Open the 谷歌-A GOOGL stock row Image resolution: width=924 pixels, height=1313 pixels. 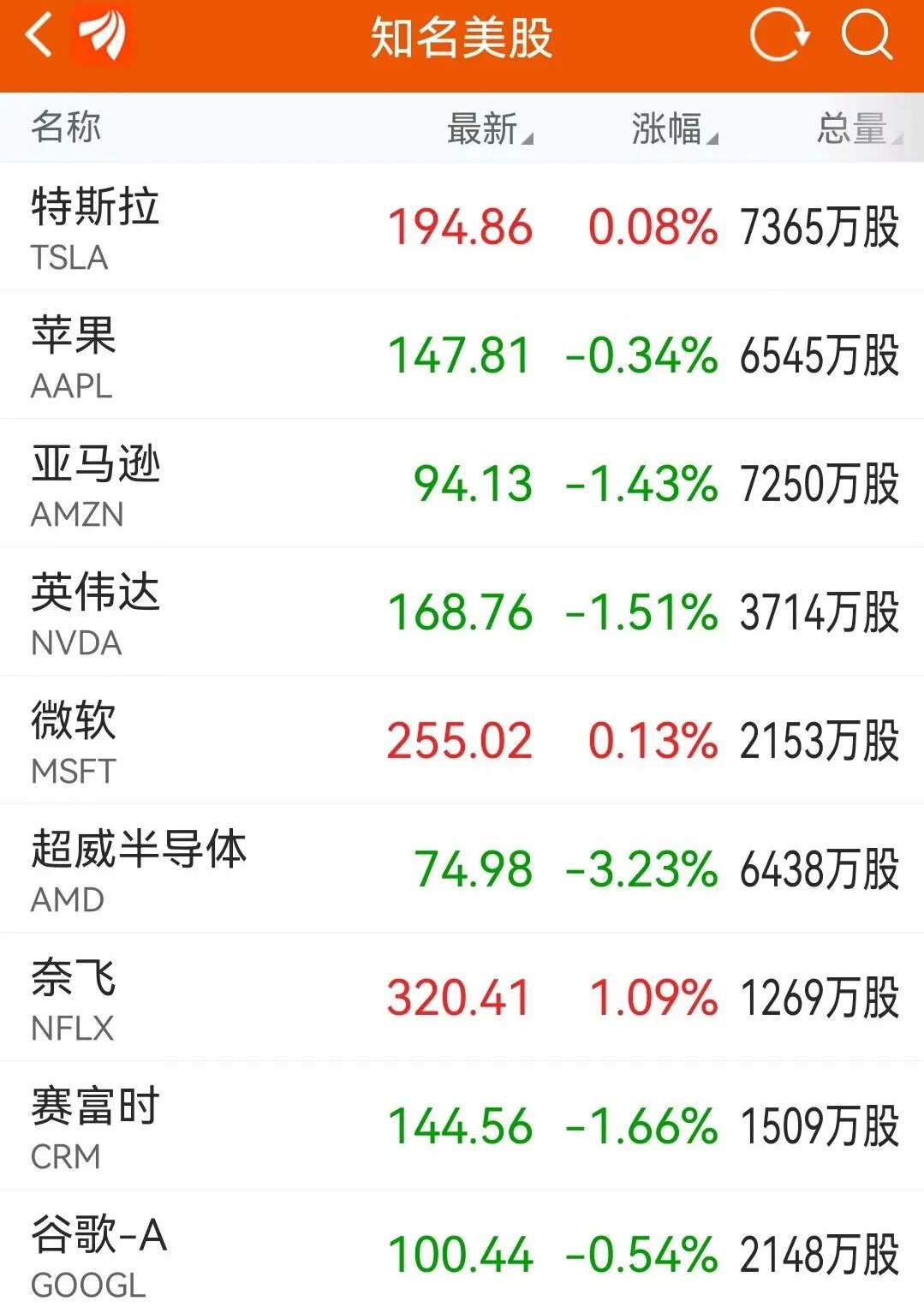pos(462,1255)
